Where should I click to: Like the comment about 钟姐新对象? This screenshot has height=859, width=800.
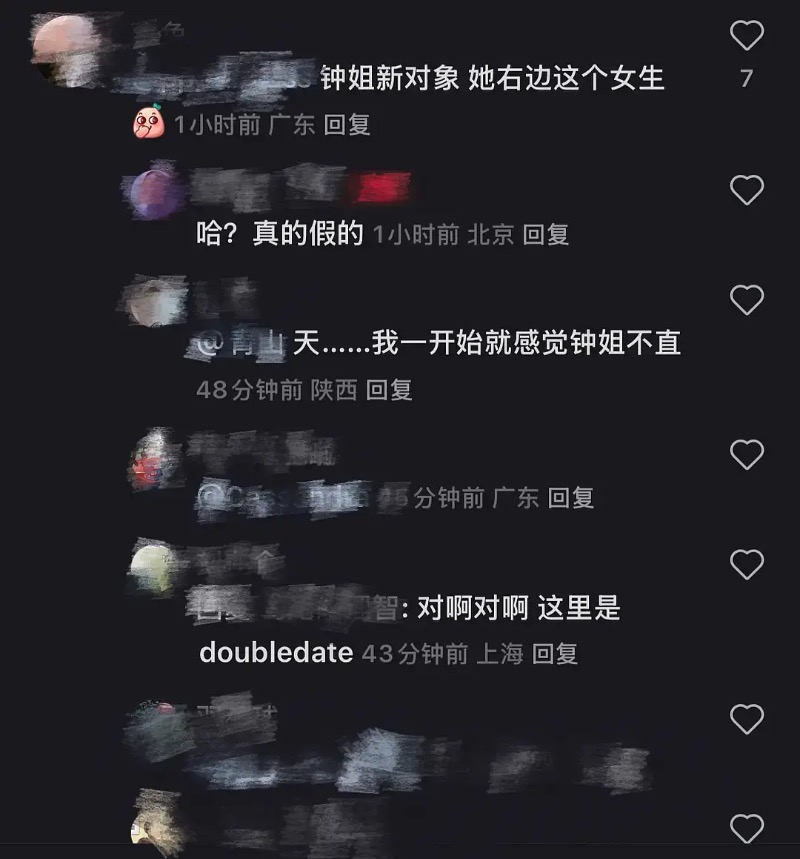(746, 36)
